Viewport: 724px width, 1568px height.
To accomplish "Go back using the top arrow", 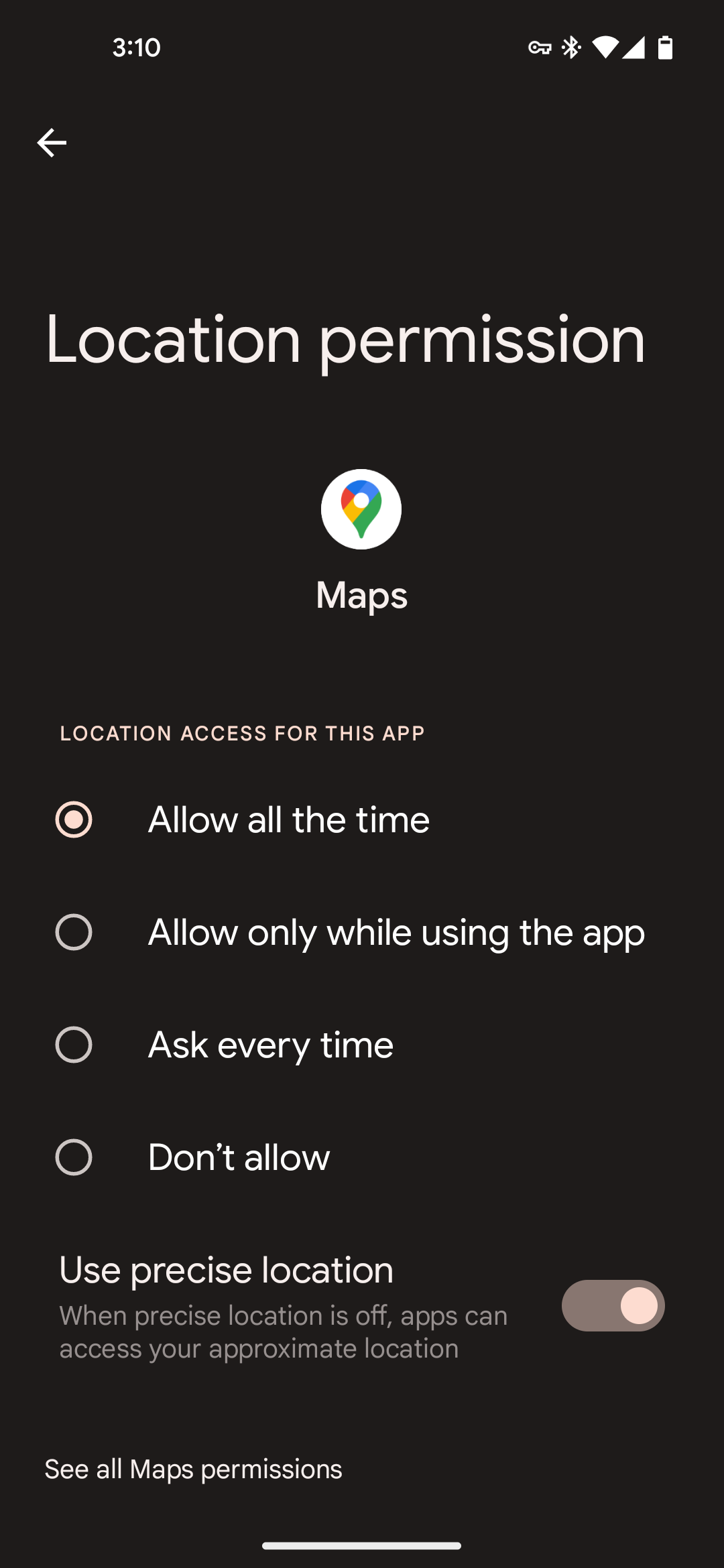I will [x=52, y=143].
